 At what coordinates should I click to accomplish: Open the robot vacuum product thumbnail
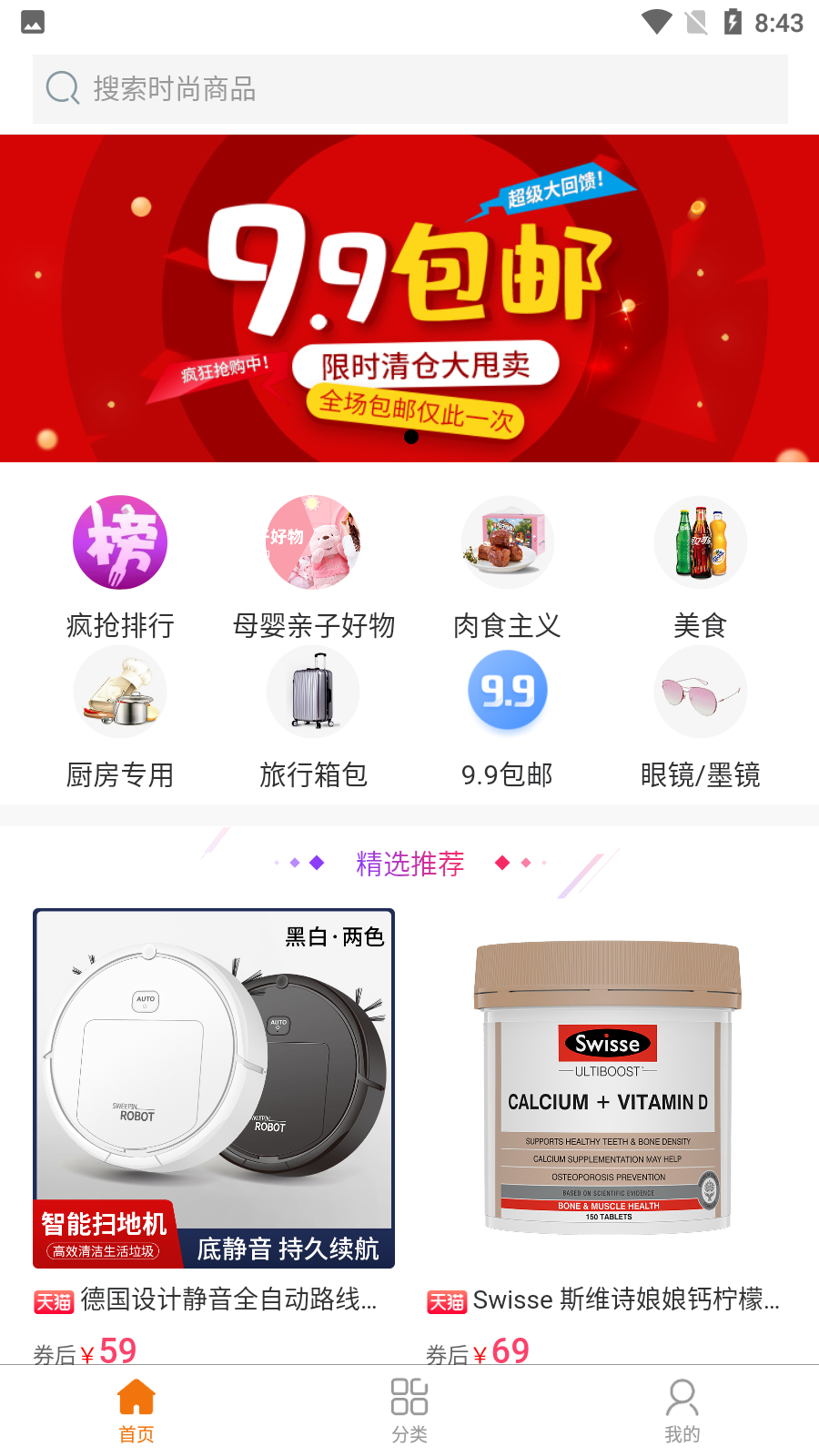tap(213, 1089)
